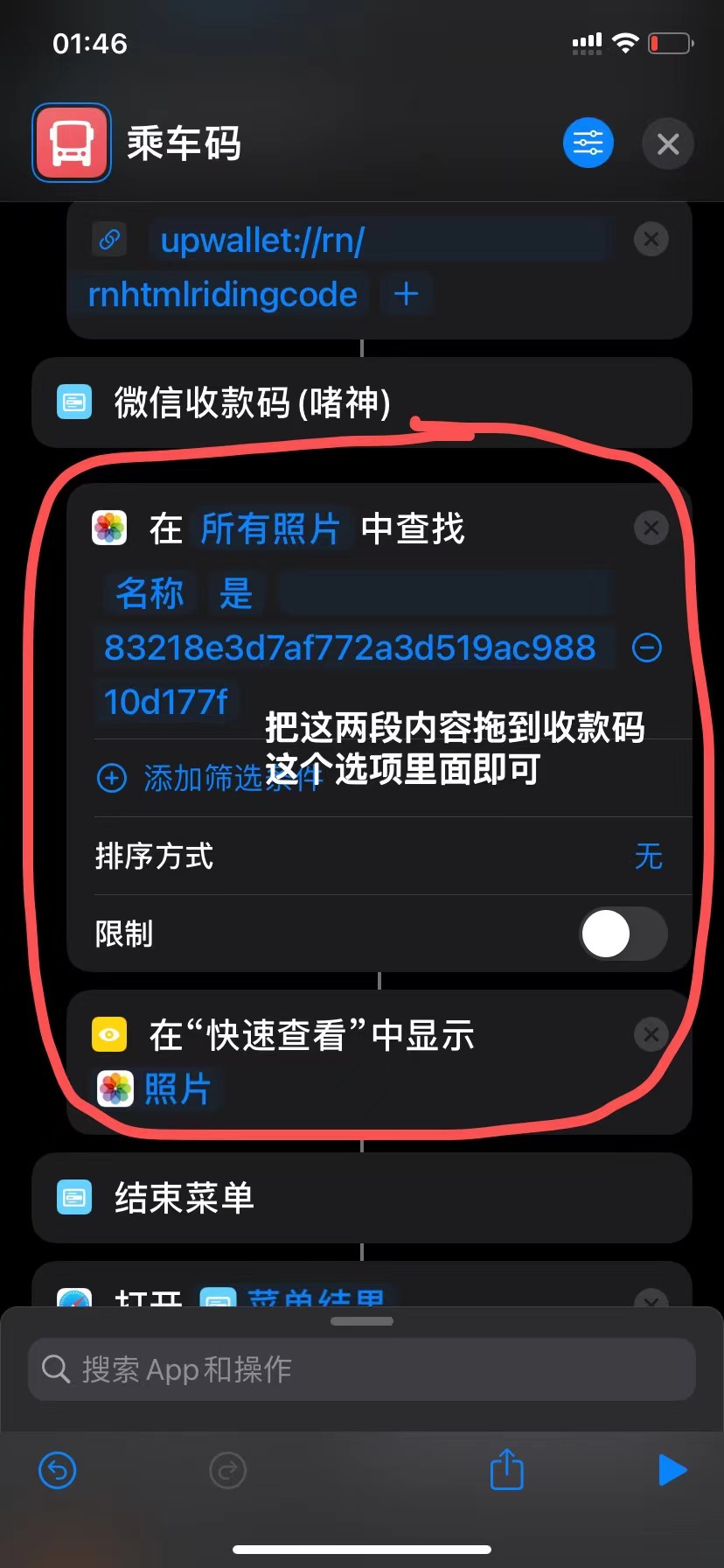Remove the name filter with minus icon
The height and width of the screenshot is (1568, 724).
coord(647,648)
